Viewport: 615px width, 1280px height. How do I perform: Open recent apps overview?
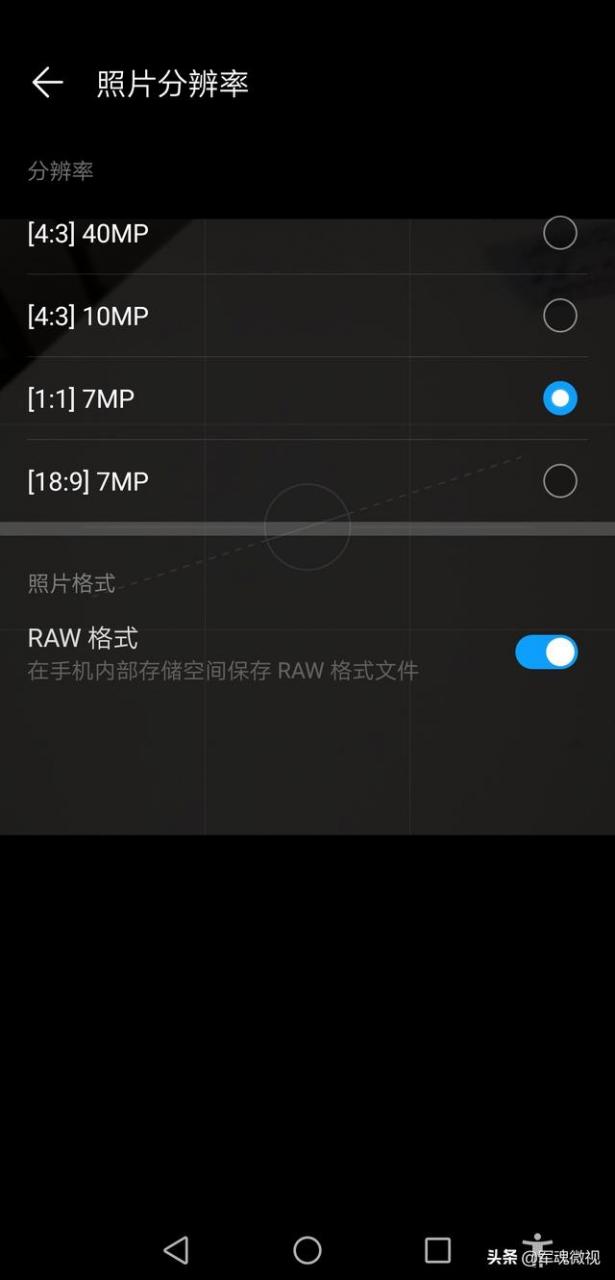(437, 1250)
